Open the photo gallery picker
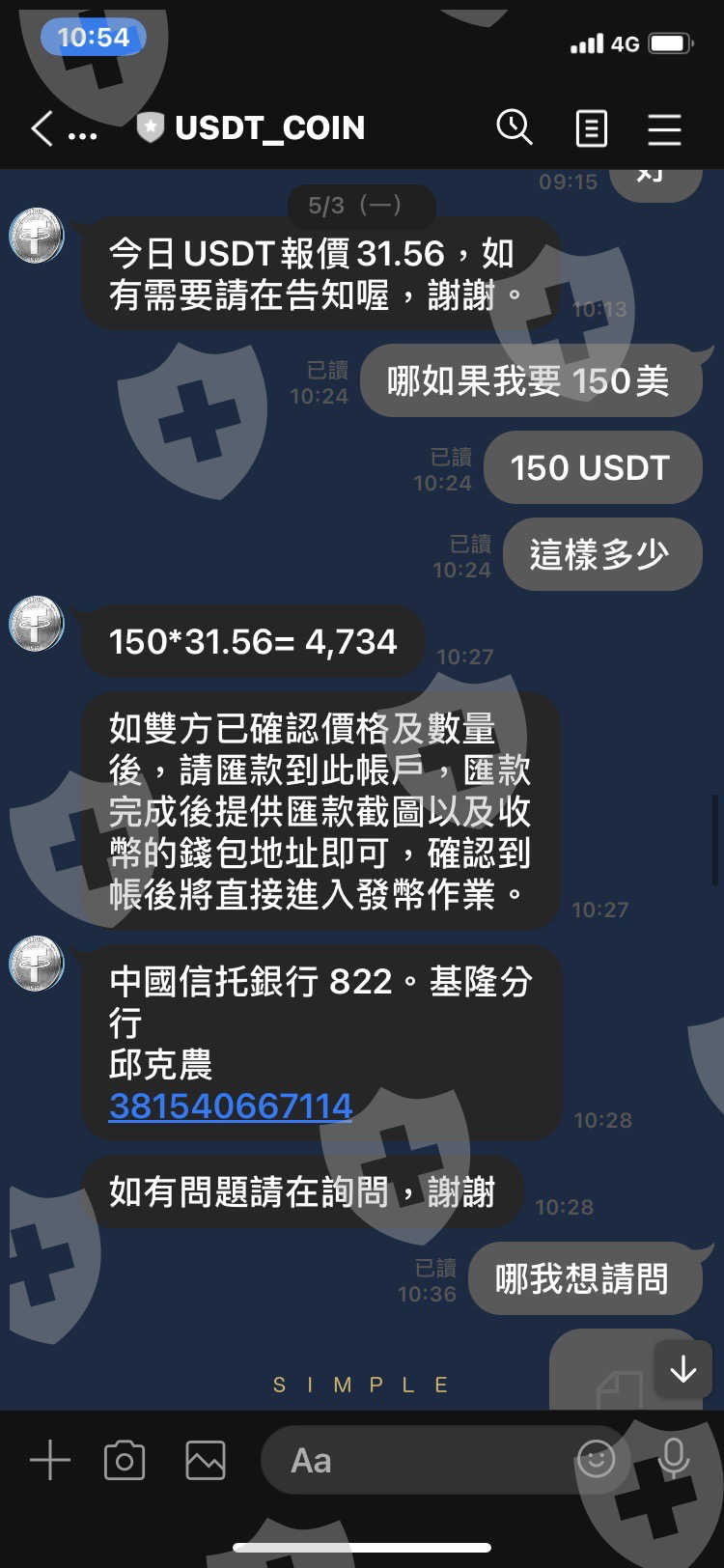The width and height of the screenshot is (724, 1568). pyautogui.click(x=206, y=1461)
